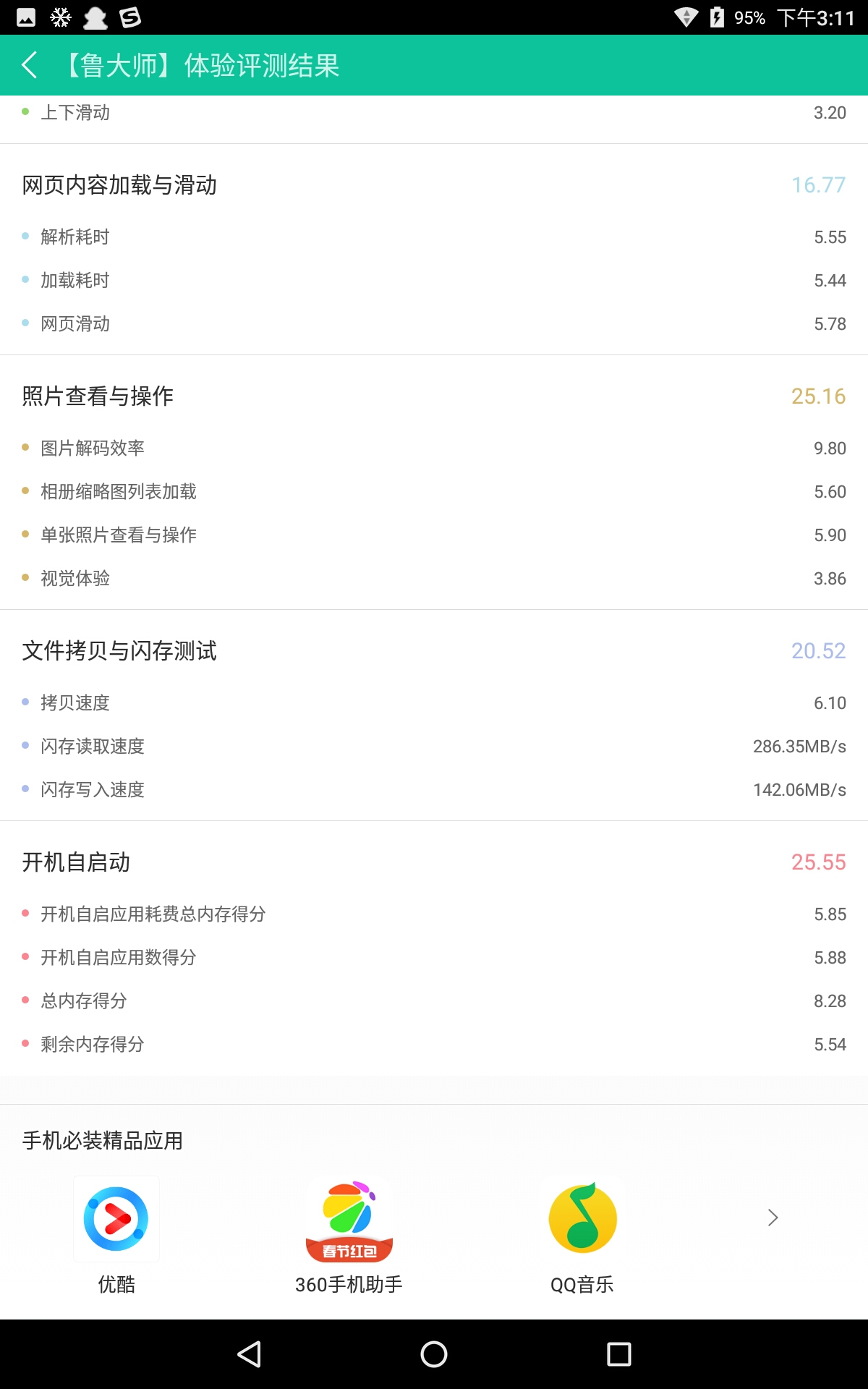The height and width of the screenshot is (1389, 868).
Task: Tap the 文件拷贝与闪存测试 section header
Action: point(119,651)
